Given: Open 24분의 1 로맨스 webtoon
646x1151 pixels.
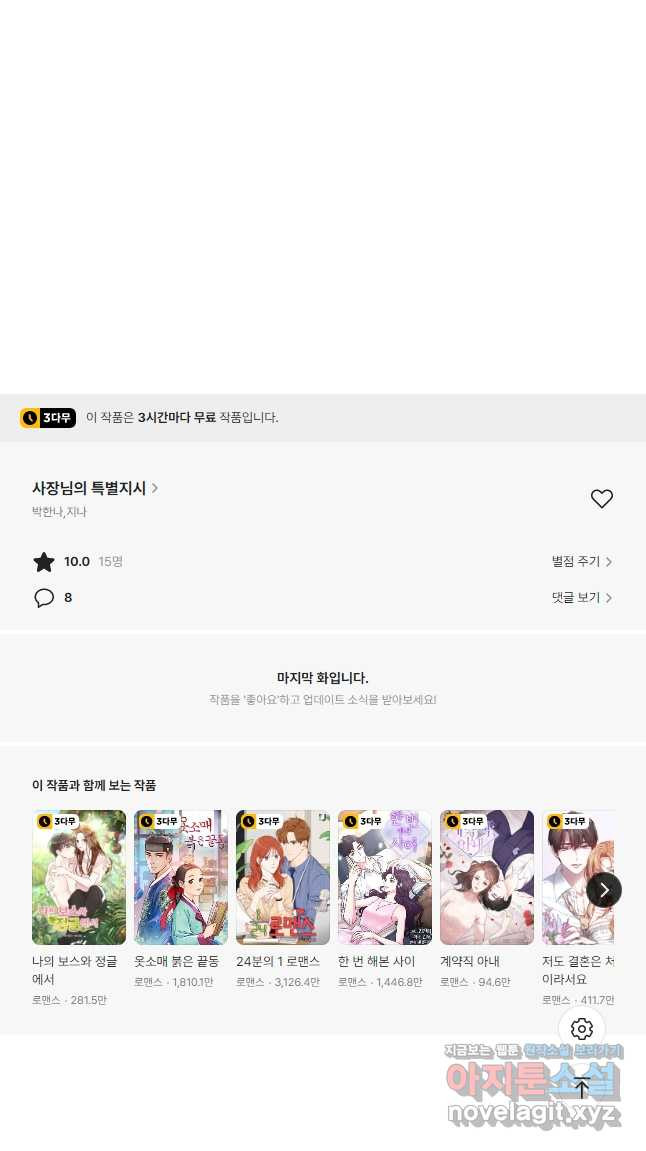Looking at the screenshot, I should coord(283,877).
